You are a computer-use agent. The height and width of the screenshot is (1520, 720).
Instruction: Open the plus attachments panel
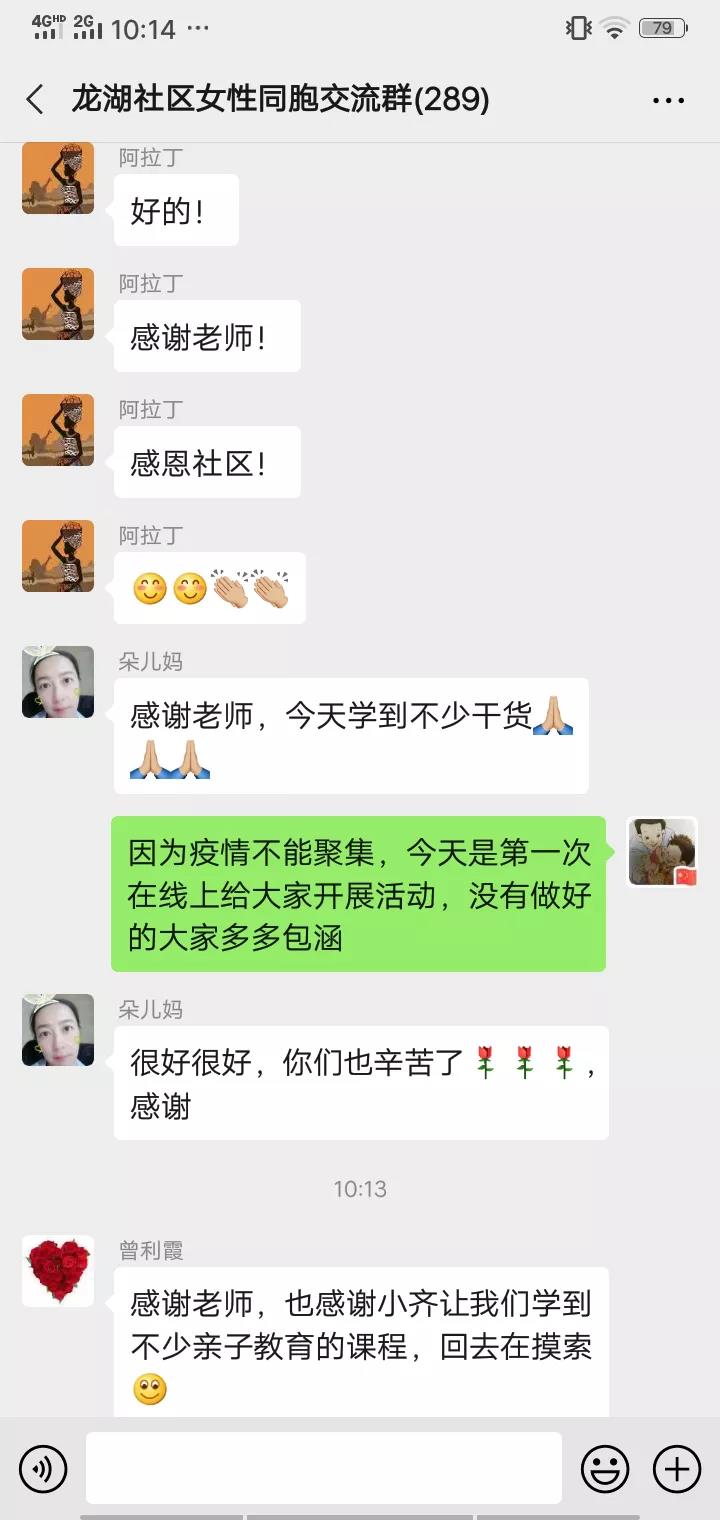click(x=677, y=1468)
